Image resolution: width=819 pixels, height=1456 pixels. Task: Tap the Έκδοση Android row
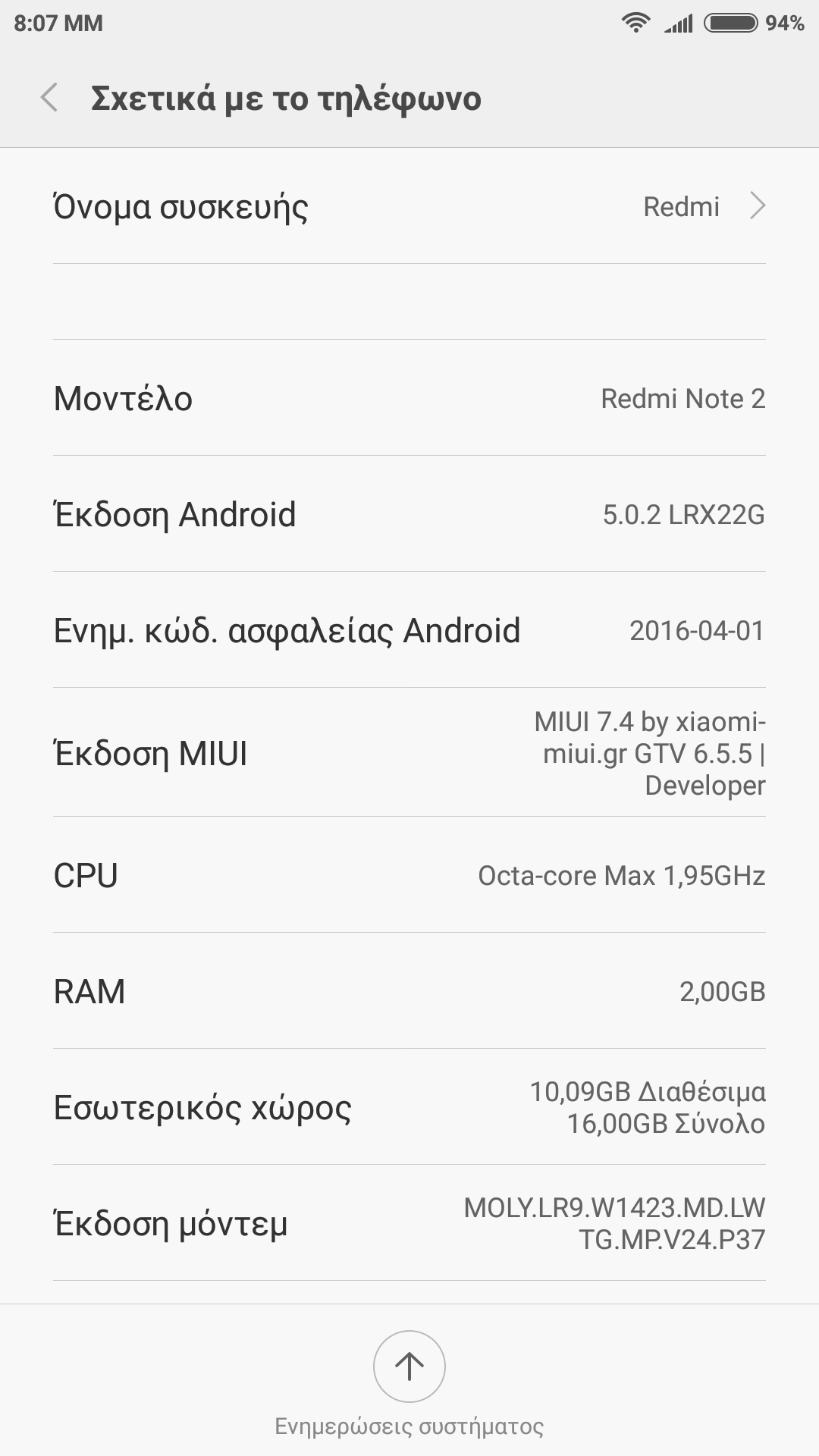409,514
